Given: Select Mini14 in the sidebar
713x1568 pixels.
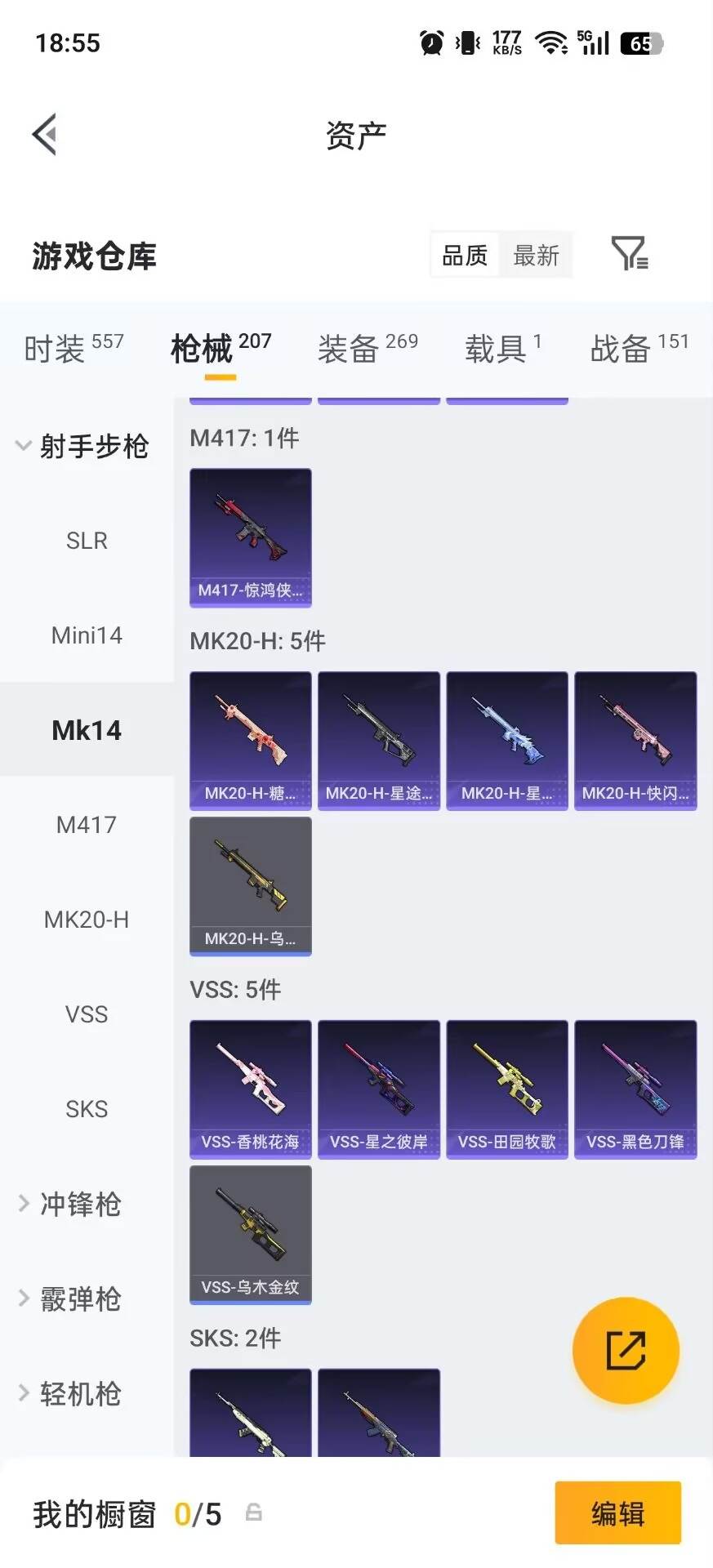Looking at the screenshot, I should tap(87, 635).
